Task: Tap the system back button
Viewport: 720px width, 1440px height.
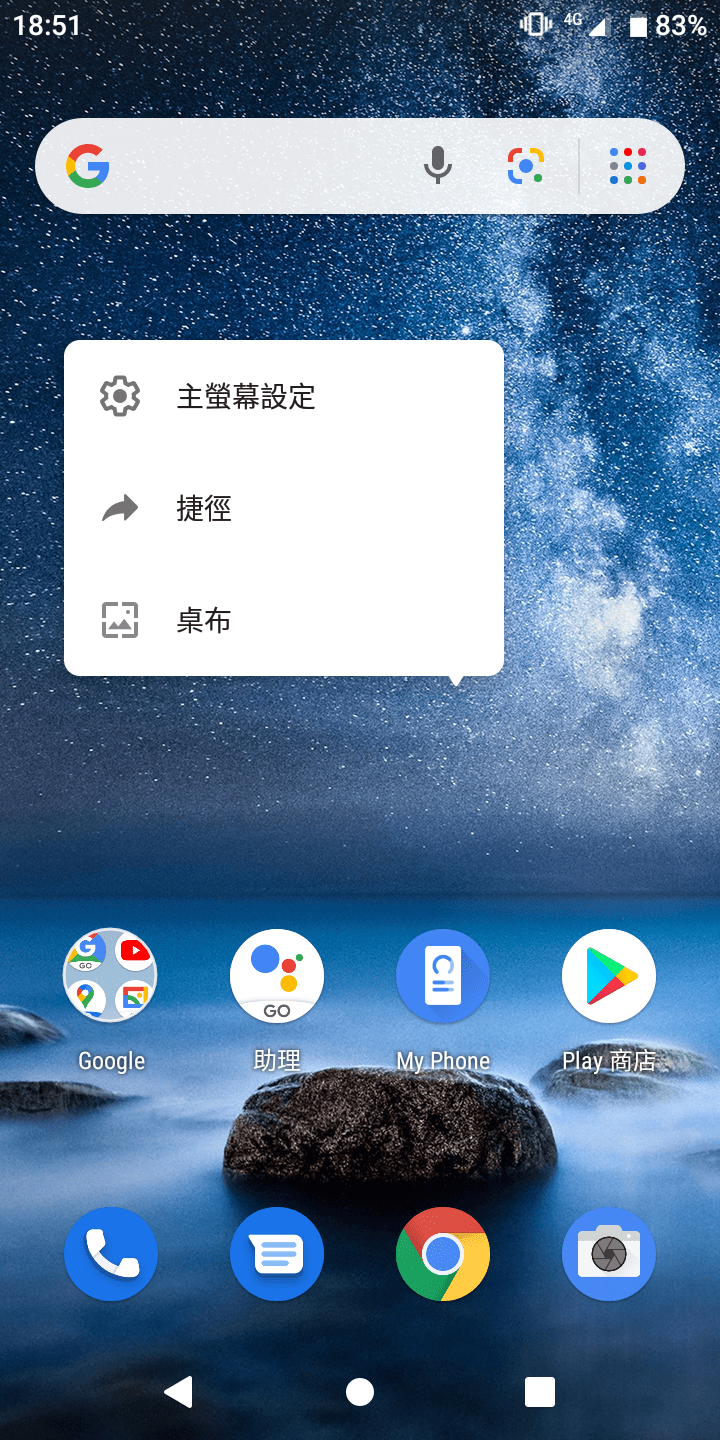Action: pos(179,1392)
